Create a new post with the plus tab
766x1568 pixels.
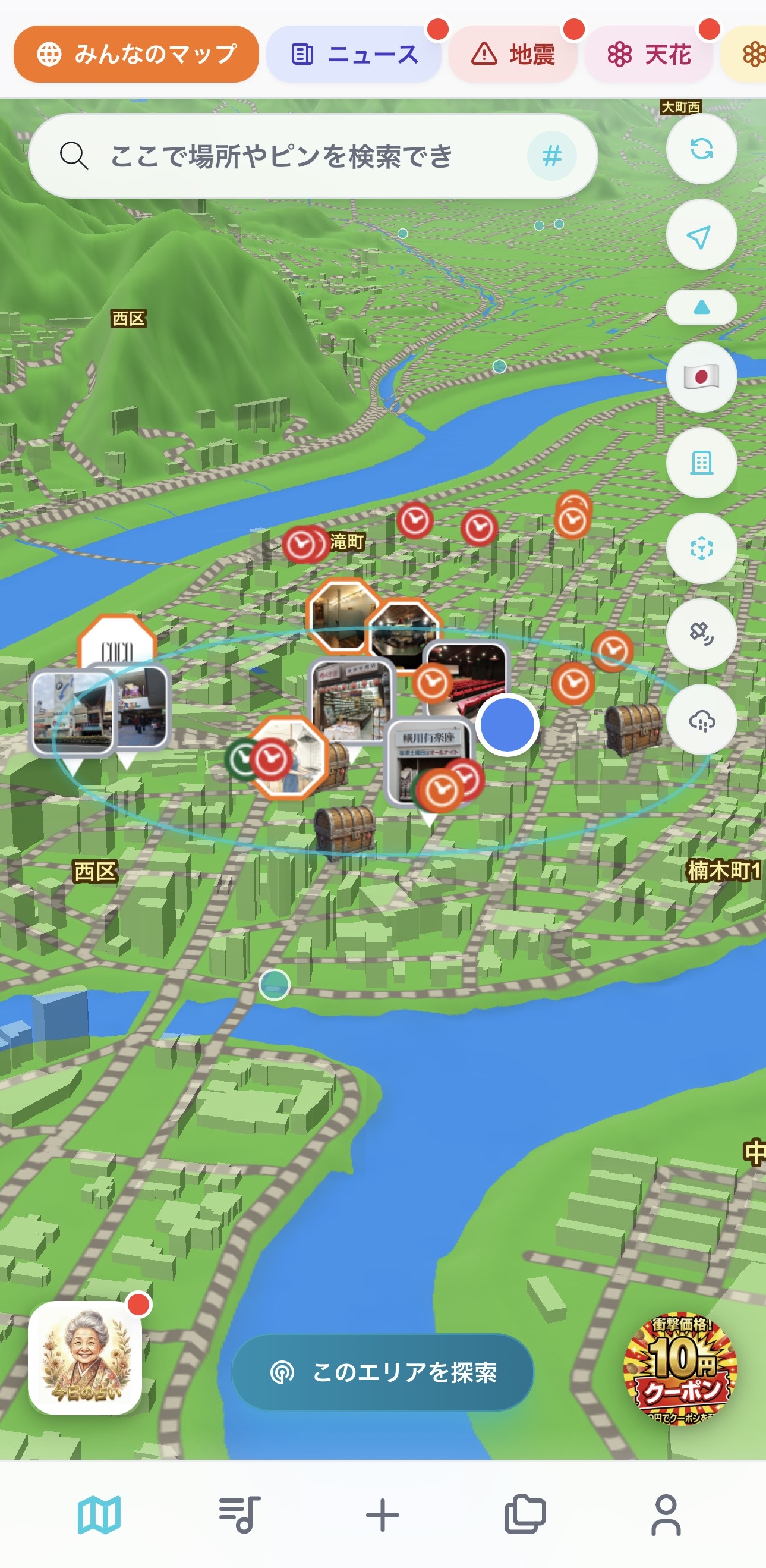click(382, 1514)
